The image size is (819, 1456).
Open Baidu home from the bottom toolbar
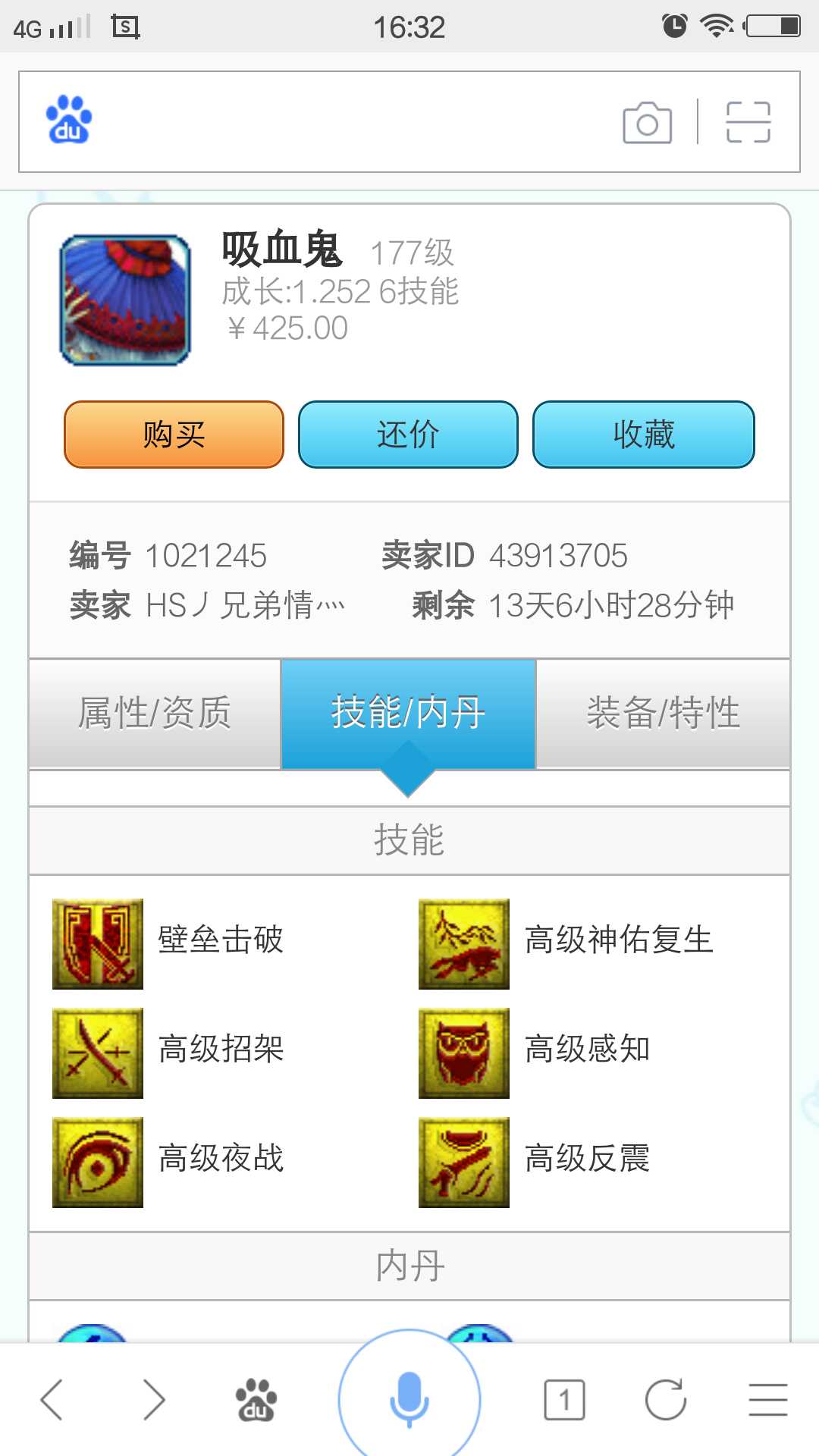tap(256, 1399)
